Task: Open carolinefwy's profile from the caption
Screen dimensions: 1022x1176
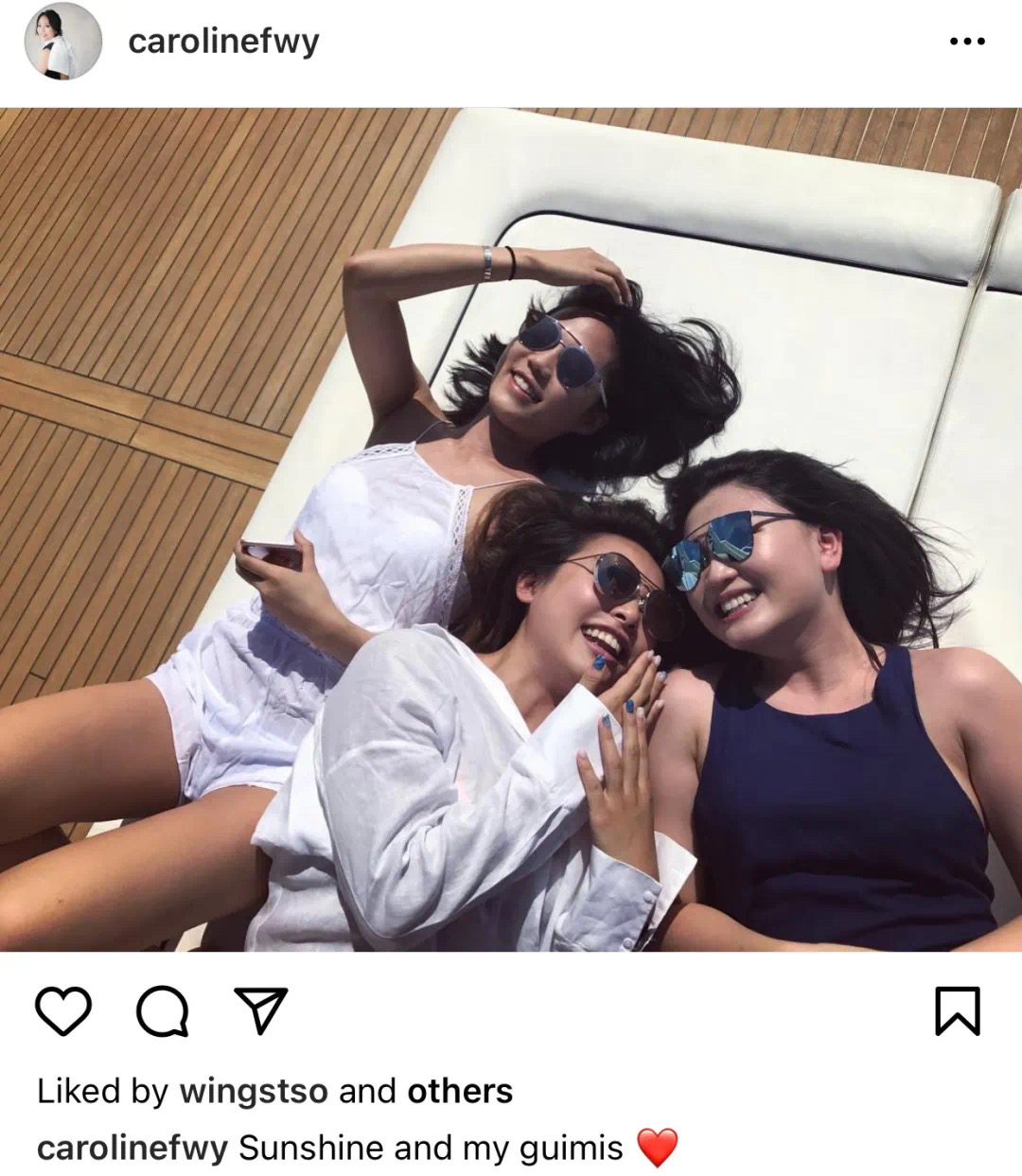Action: coord(132,1148)
